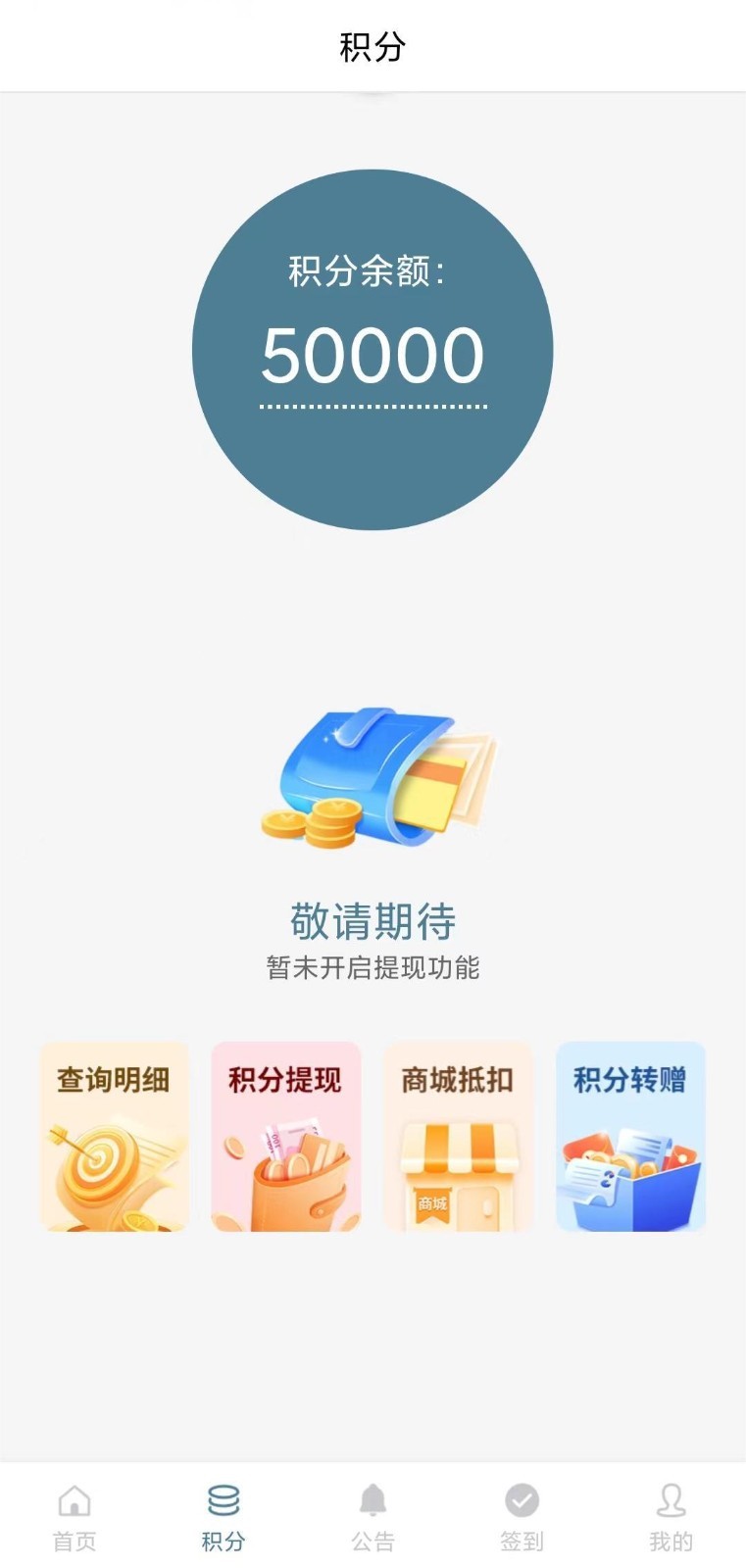Open the 我的 profile icon

tap(671, 1501)
